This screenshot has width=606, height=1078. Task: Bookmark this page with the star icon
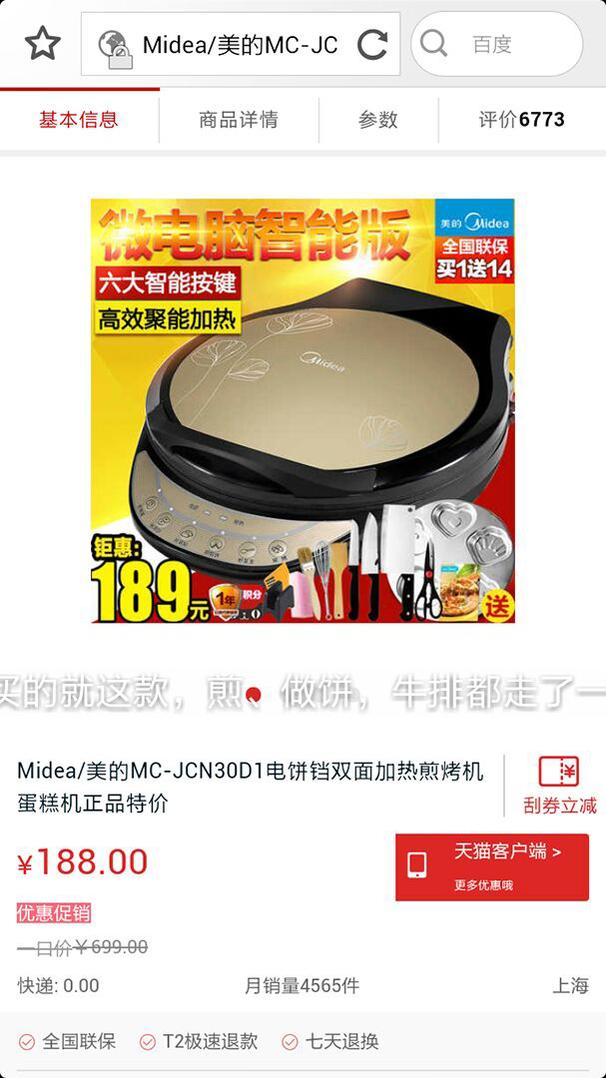[x=43, y=44]
